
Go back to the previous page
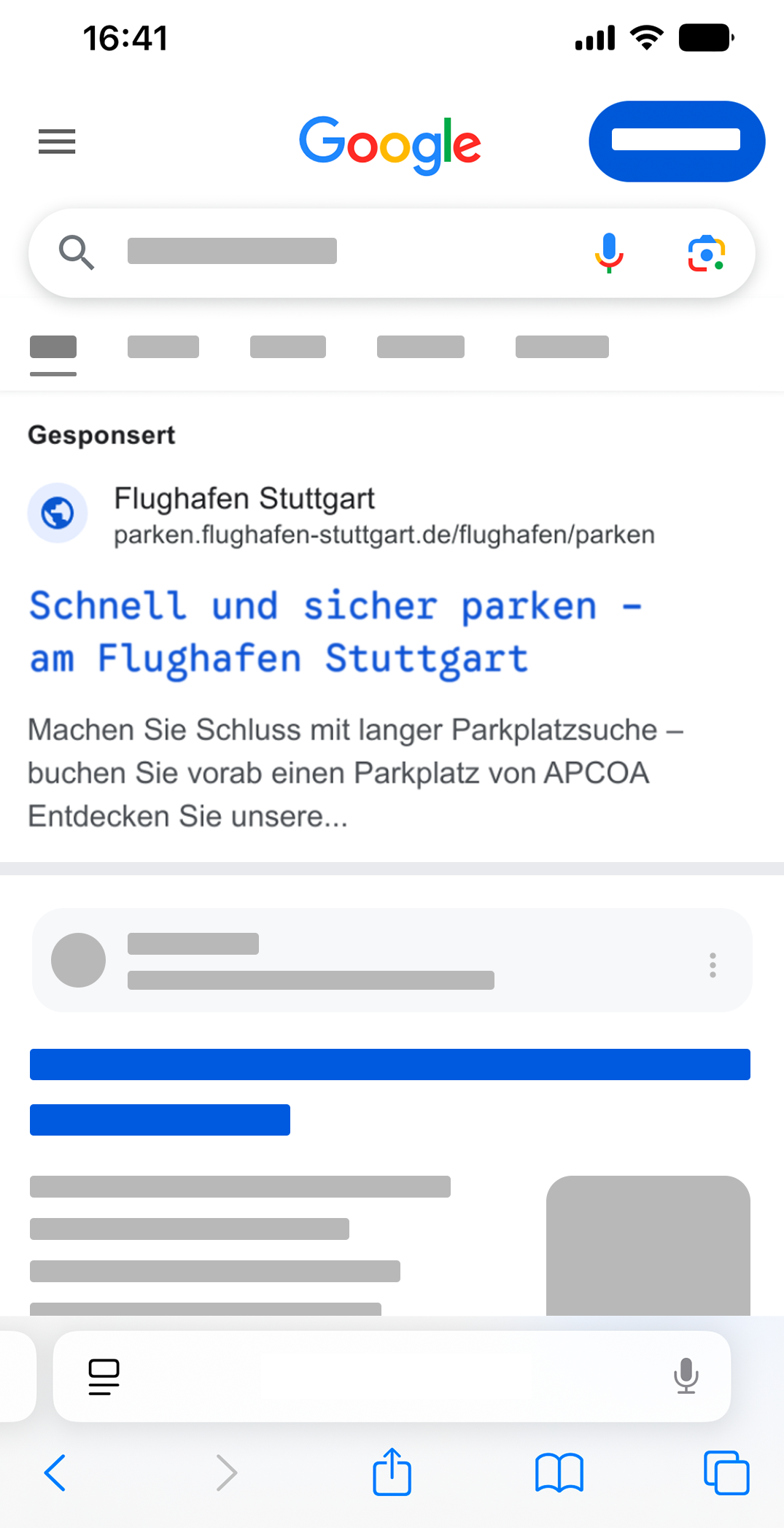(55, 1473)
